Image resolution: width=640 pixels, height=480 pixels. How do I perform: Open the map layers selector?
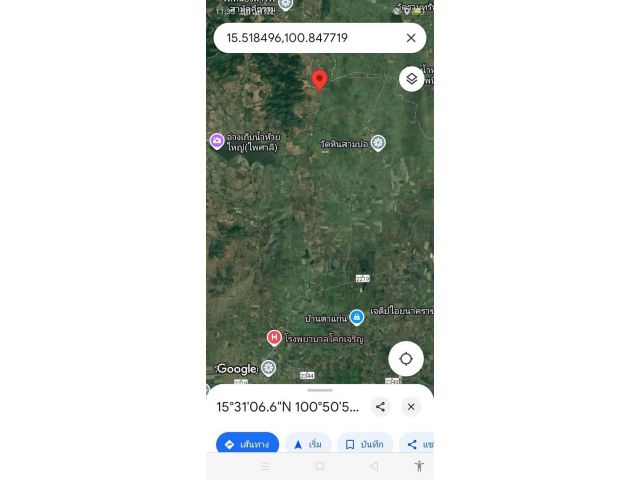pyautogui.click(x=411, y=79)
